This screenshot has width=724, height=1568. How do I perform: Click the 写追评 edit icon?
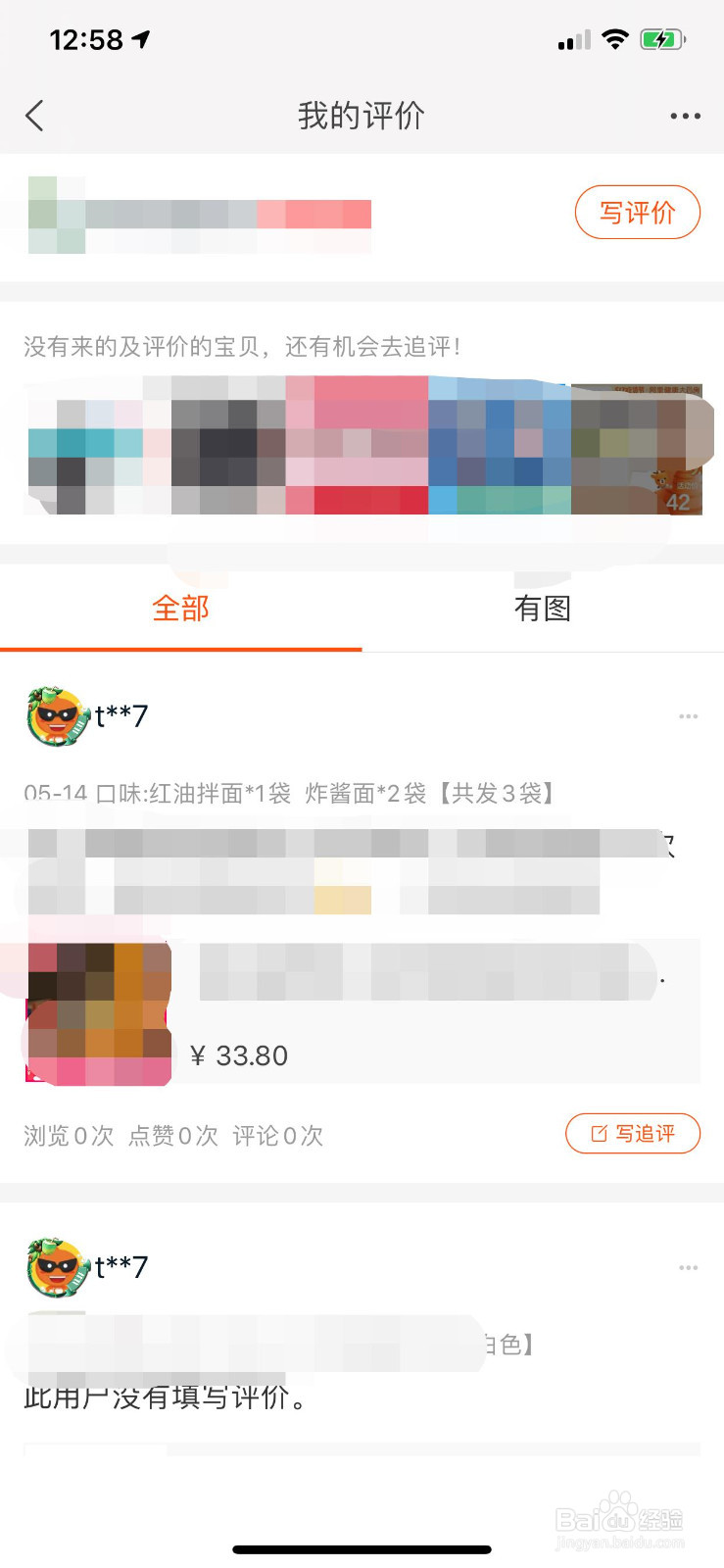click(599, 1133)
